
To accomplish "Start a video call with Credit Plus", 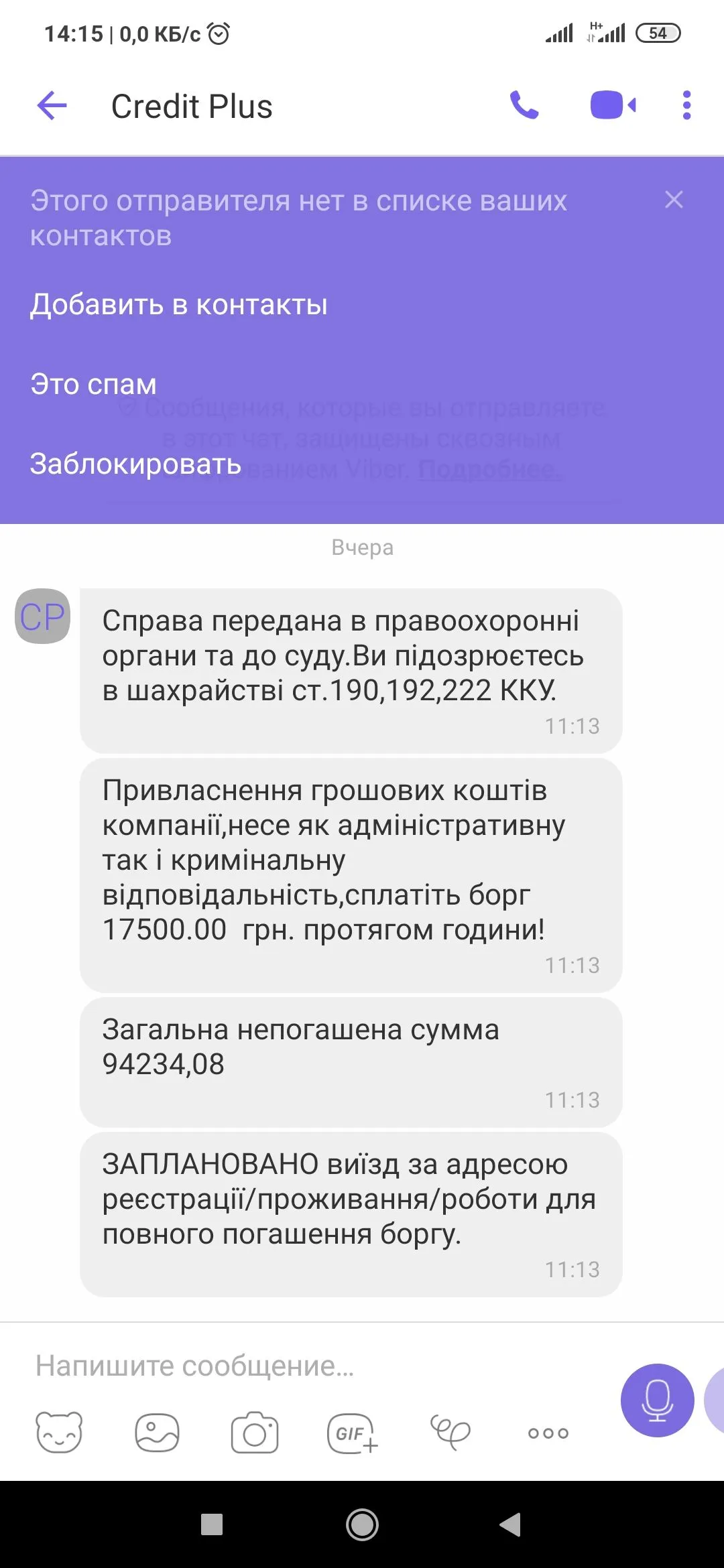I will (612, 105).
